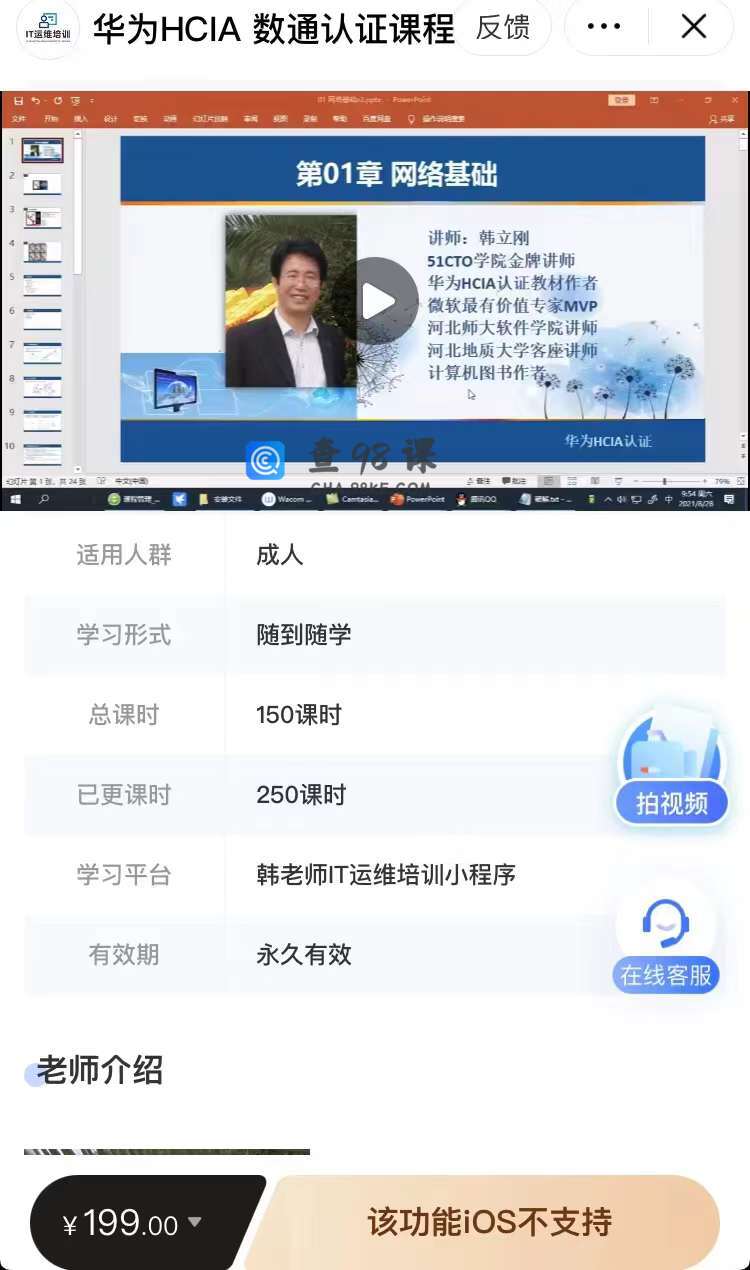Tap the 反馈 feedback button
Image resolution: width=750 pixels, height=1270 pixels.
(x=504, y=28)
